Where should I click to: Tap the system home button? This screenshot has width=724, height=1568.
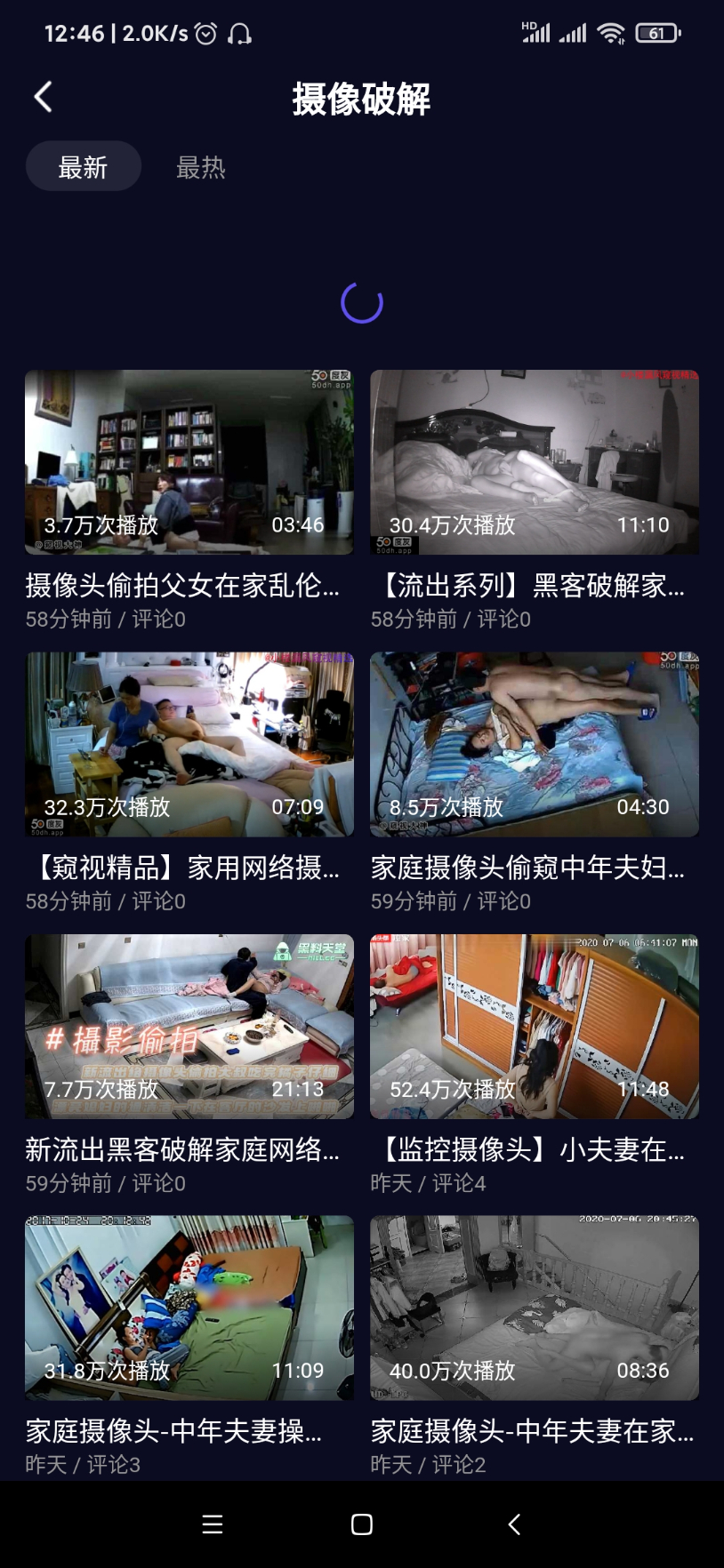[x=362, y=1524]
